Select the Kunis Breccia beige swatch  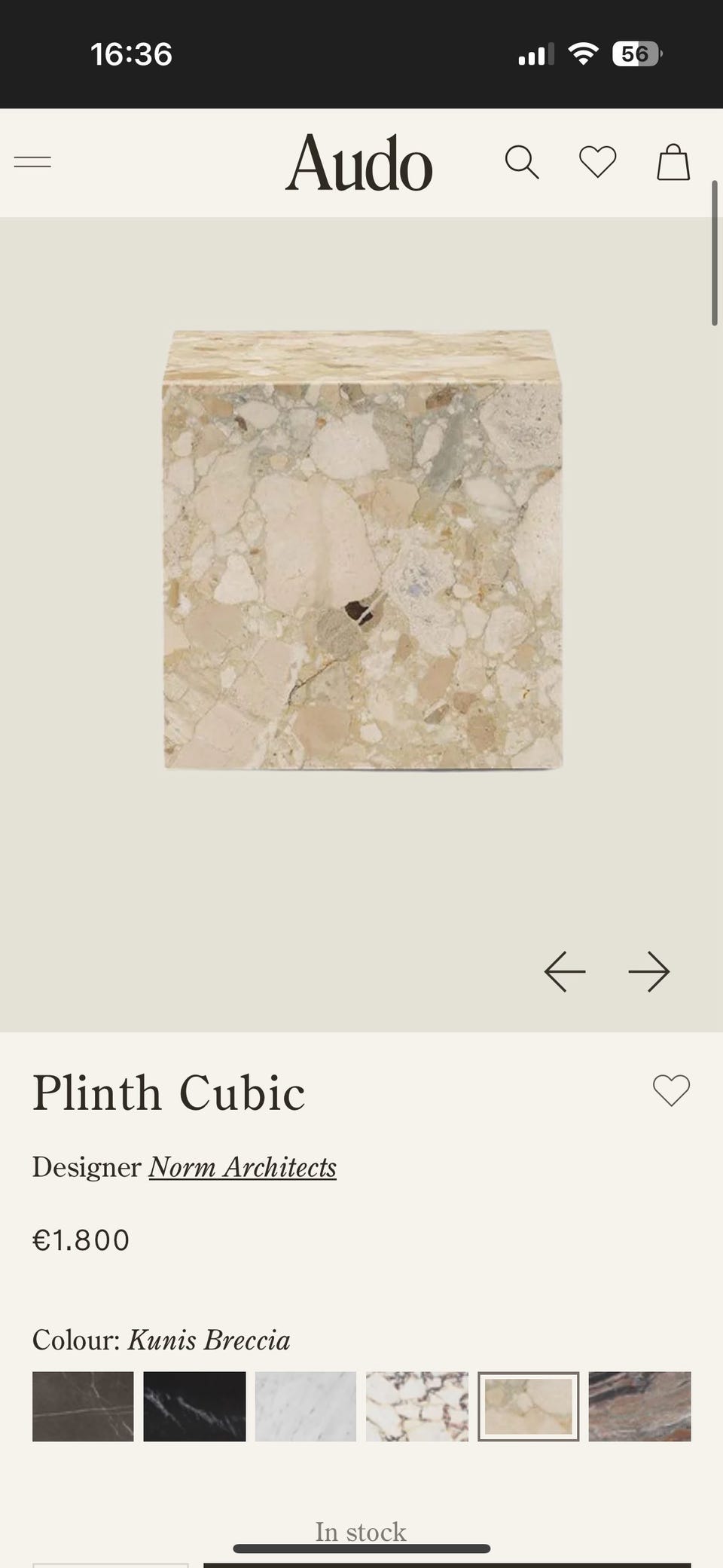(x=529, y=1406)
